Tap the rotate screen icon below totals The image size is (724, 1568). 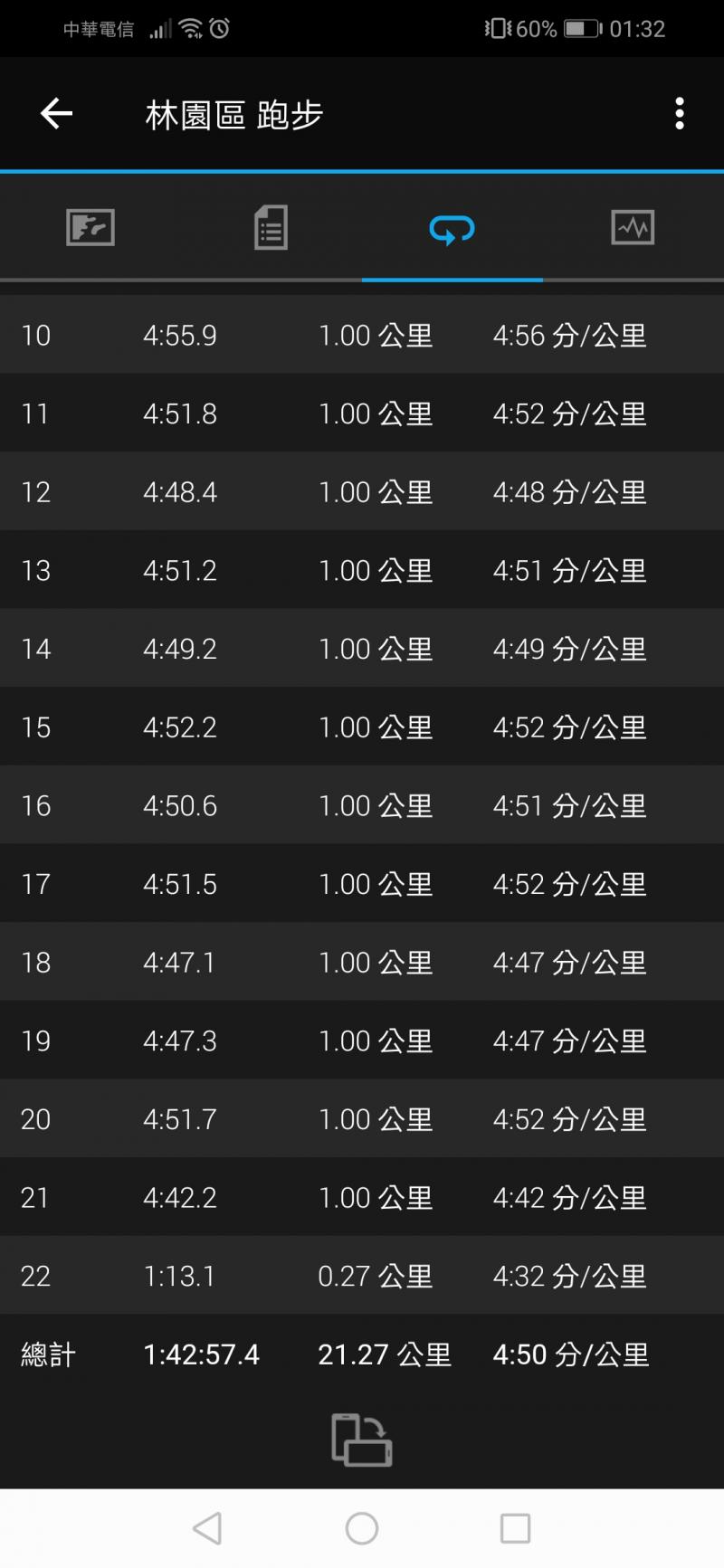361,1439
